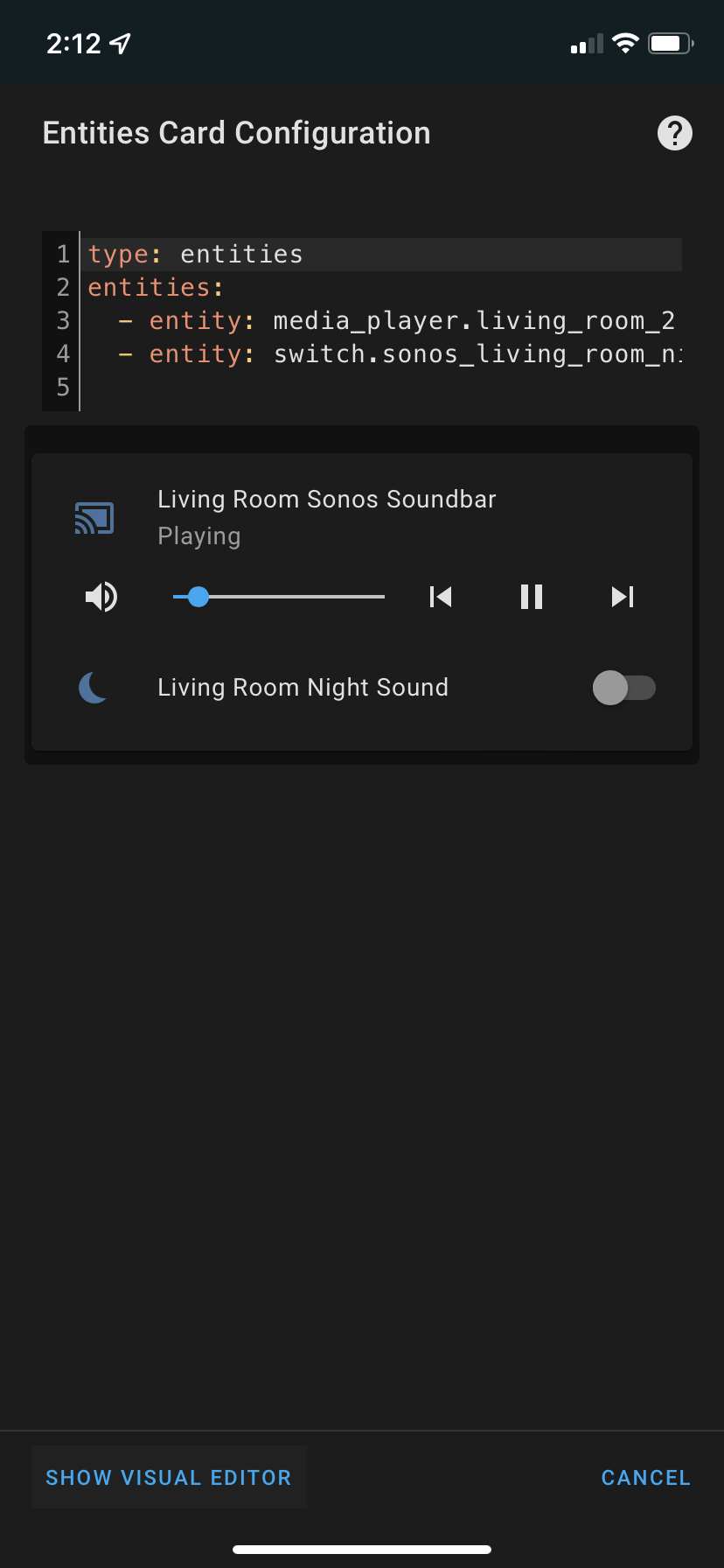This screenshot has width=724, height=1568.
Task: Open the help question mark icon
Action: pyautogui.click(x=674, y=133)
